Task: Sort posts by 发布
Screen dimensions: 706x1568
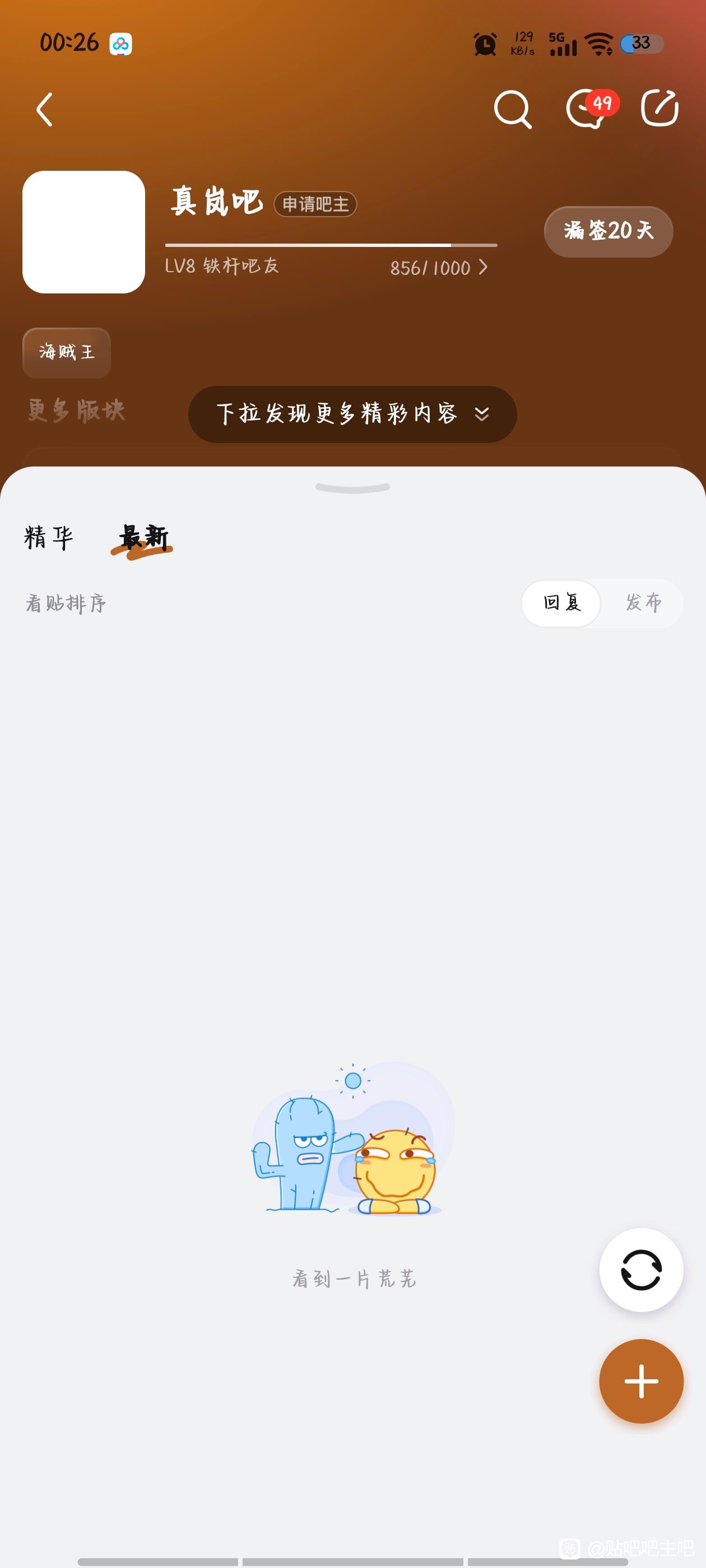Action: pos(643,603)
